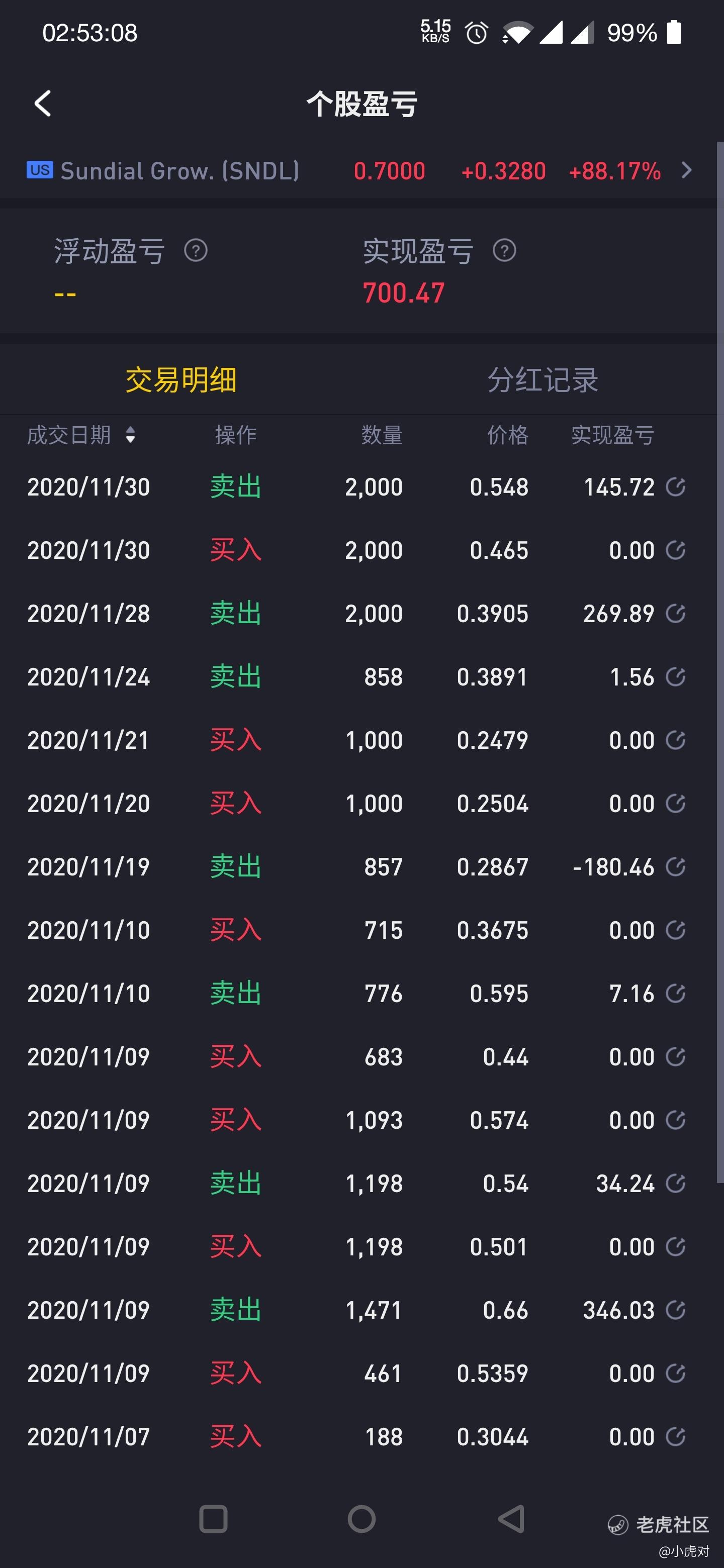Show help for 实现盈亏
724x1568 pixels.
[x=504, y=251]
